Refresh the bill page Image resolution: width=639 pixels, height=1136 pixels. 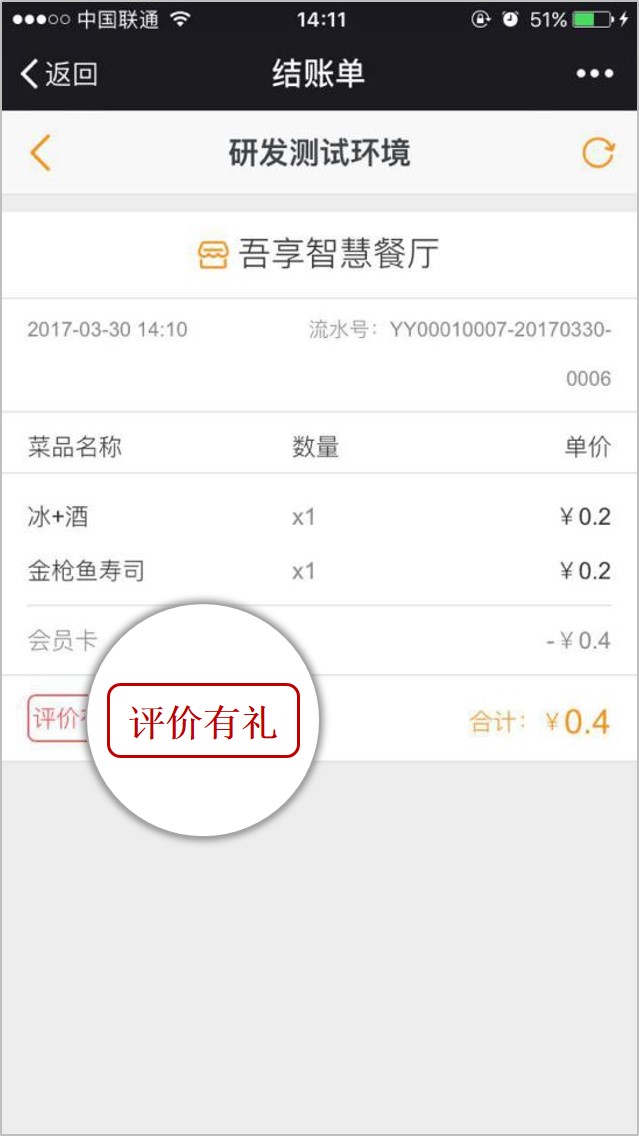click(597, 153)
